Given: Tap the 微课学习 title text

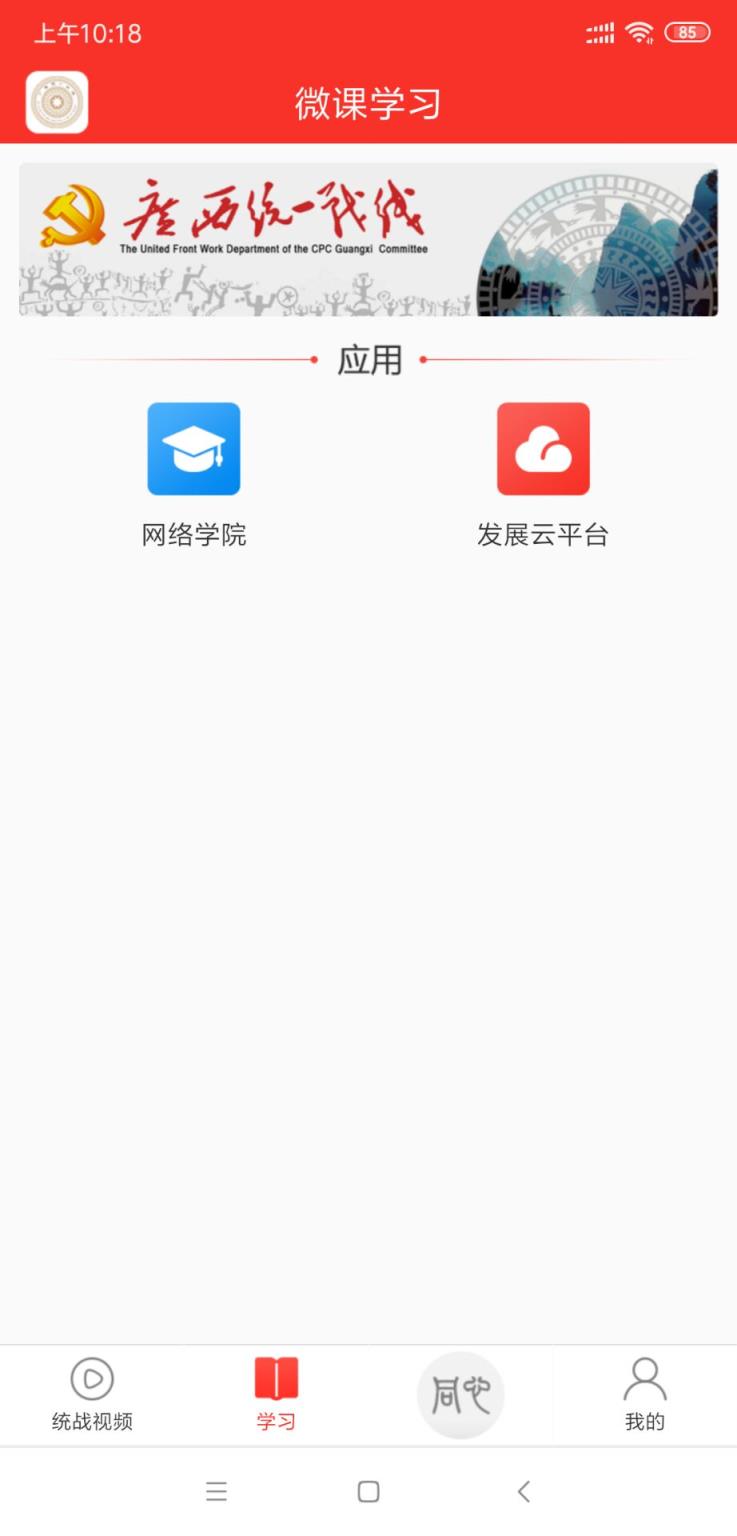Looking at the screenshot, I should point(368,102).
